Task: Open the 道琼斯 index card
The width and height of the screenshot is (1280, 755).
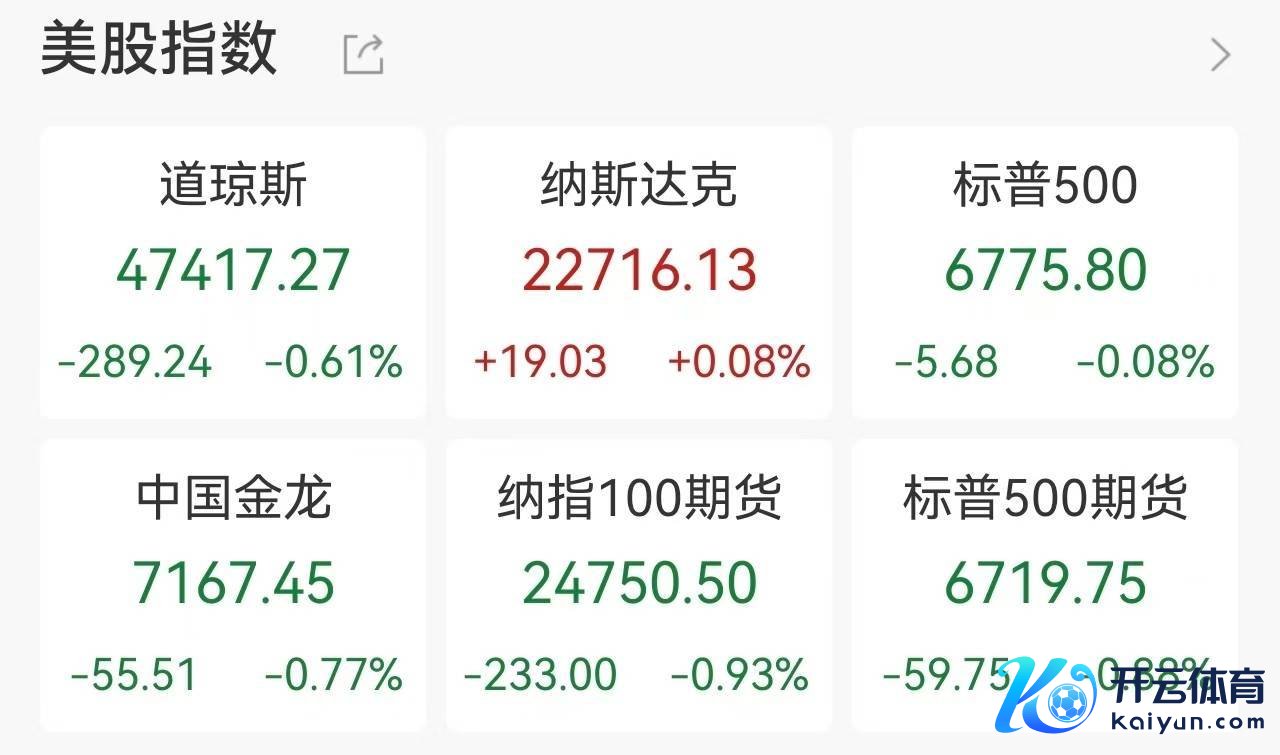Action: tap(233, 271)
